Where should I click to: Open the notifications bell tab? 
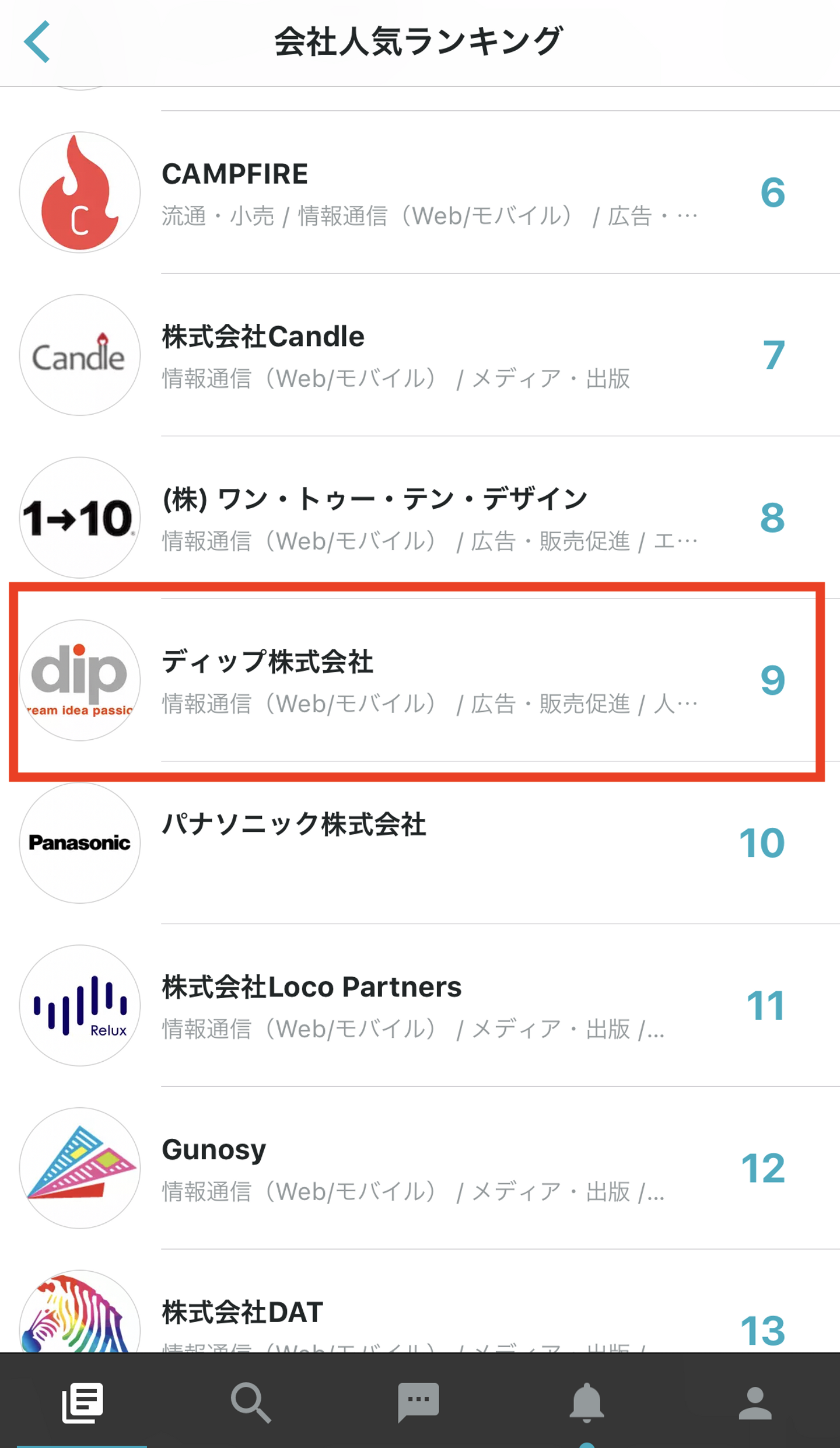point(586,1402)
